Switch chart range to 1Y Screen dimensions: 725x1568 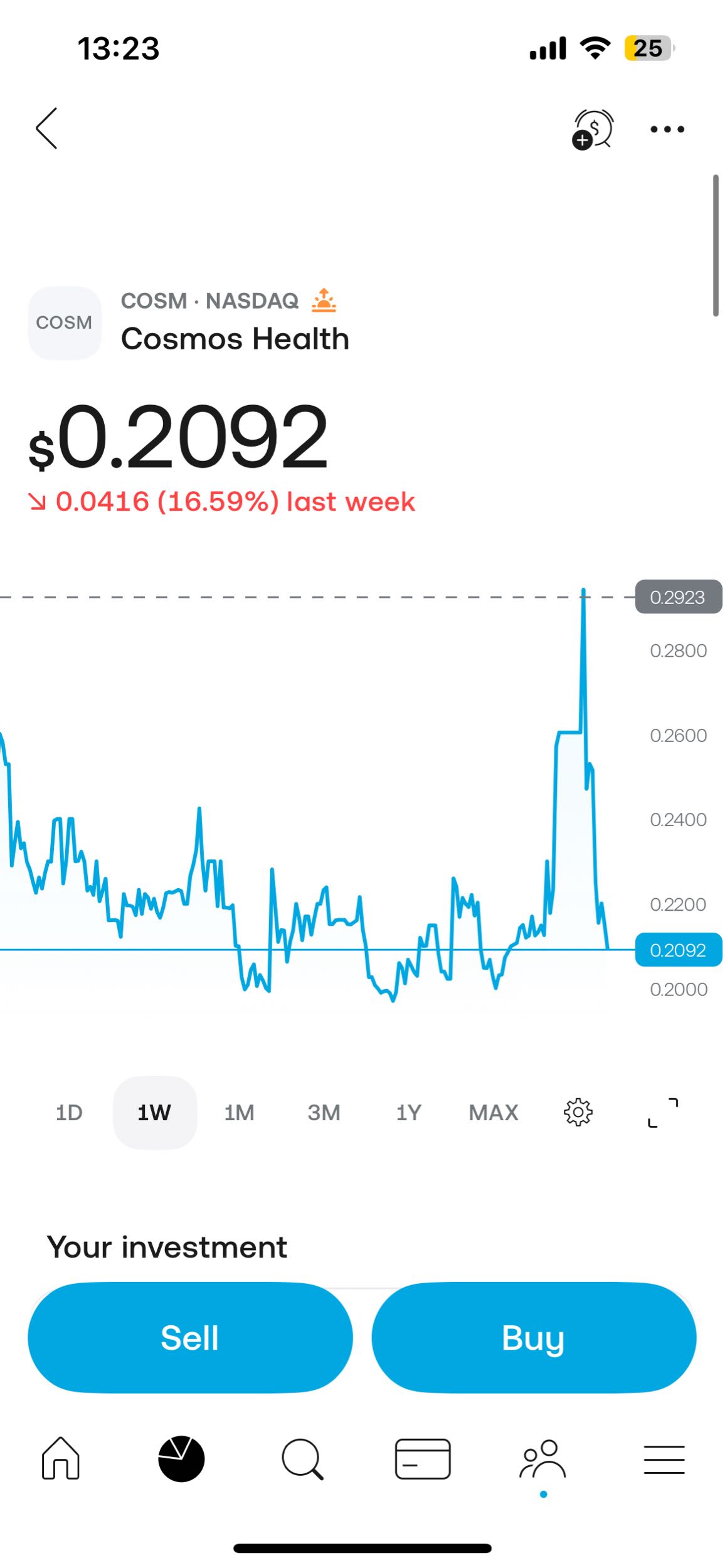[408, 1113]
